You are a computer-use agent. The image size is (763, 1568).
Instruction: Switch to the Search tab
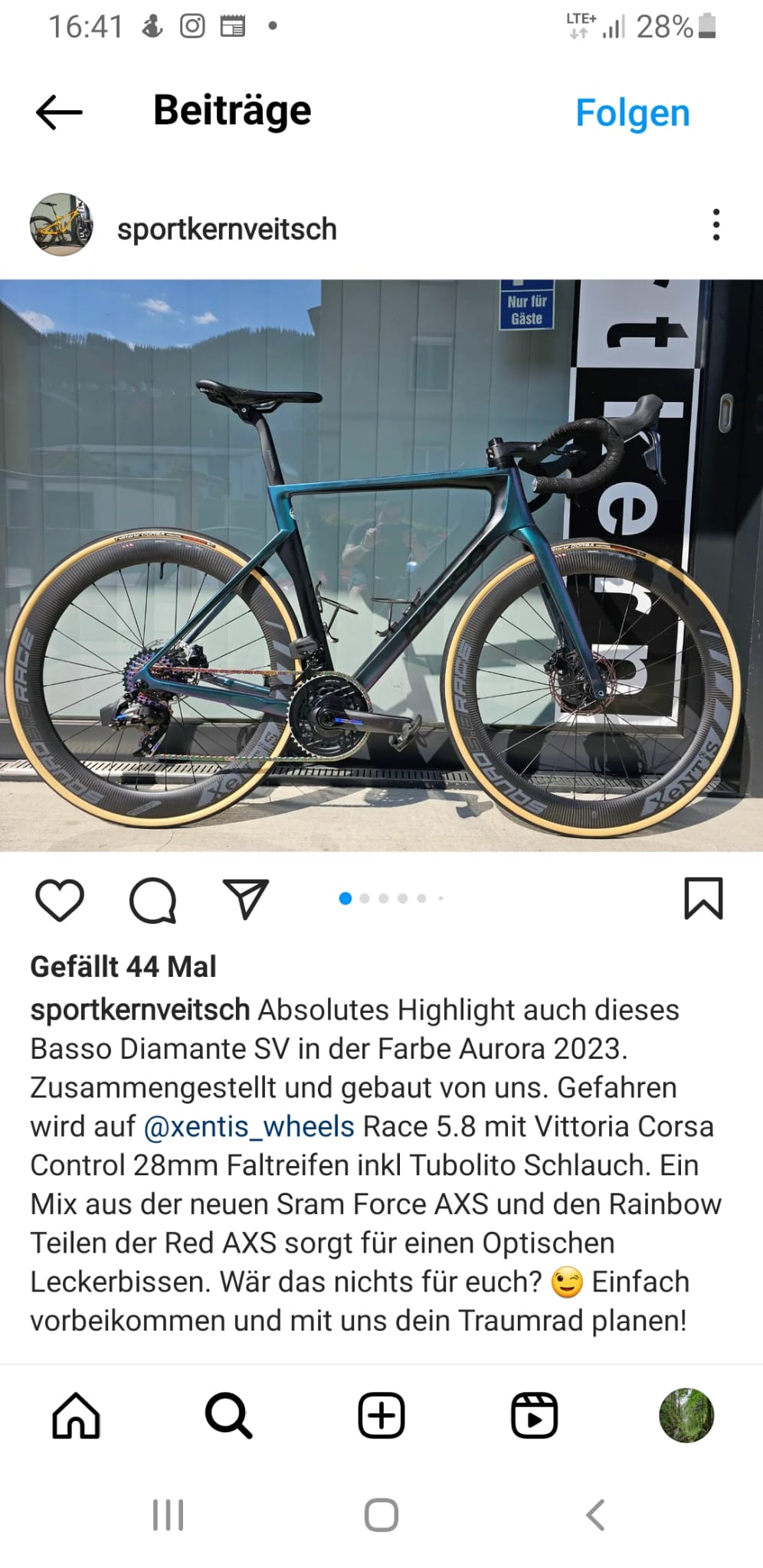point(228,1415)
